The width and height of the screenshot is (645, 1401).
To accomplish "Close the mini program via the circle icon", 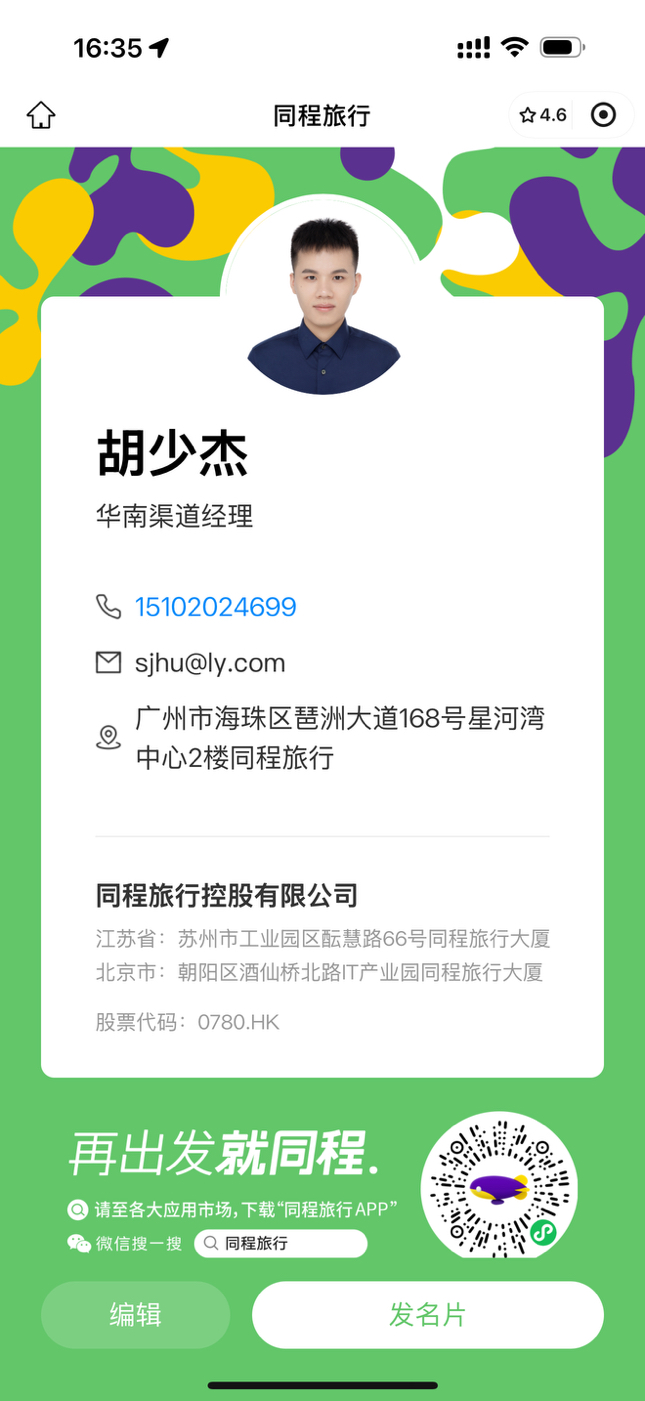I will click(x=603, y=115).
